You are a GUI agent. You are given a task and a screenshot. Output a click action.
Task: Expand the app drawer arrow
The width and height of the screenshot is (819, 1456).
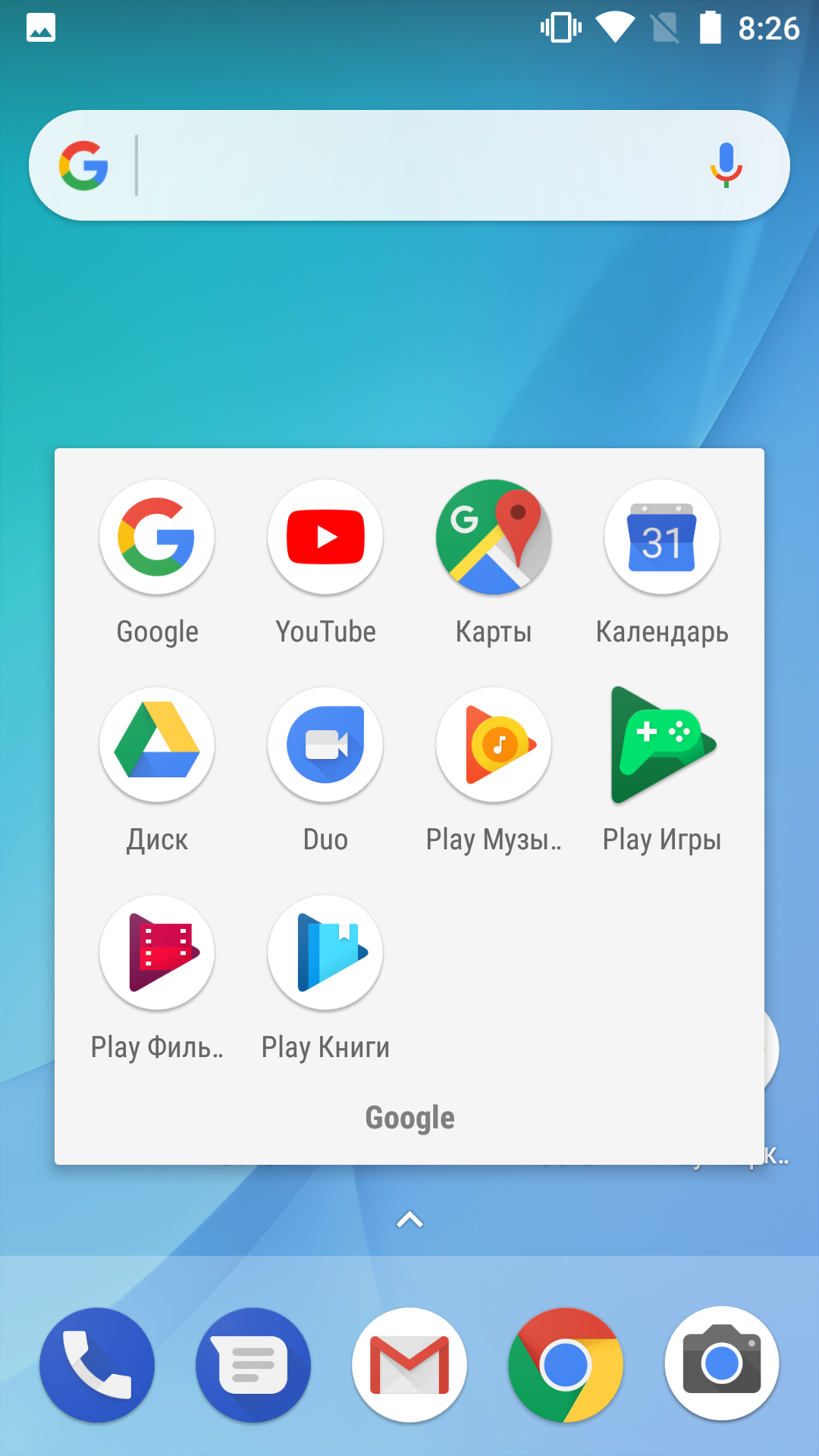coord(409,1219)
